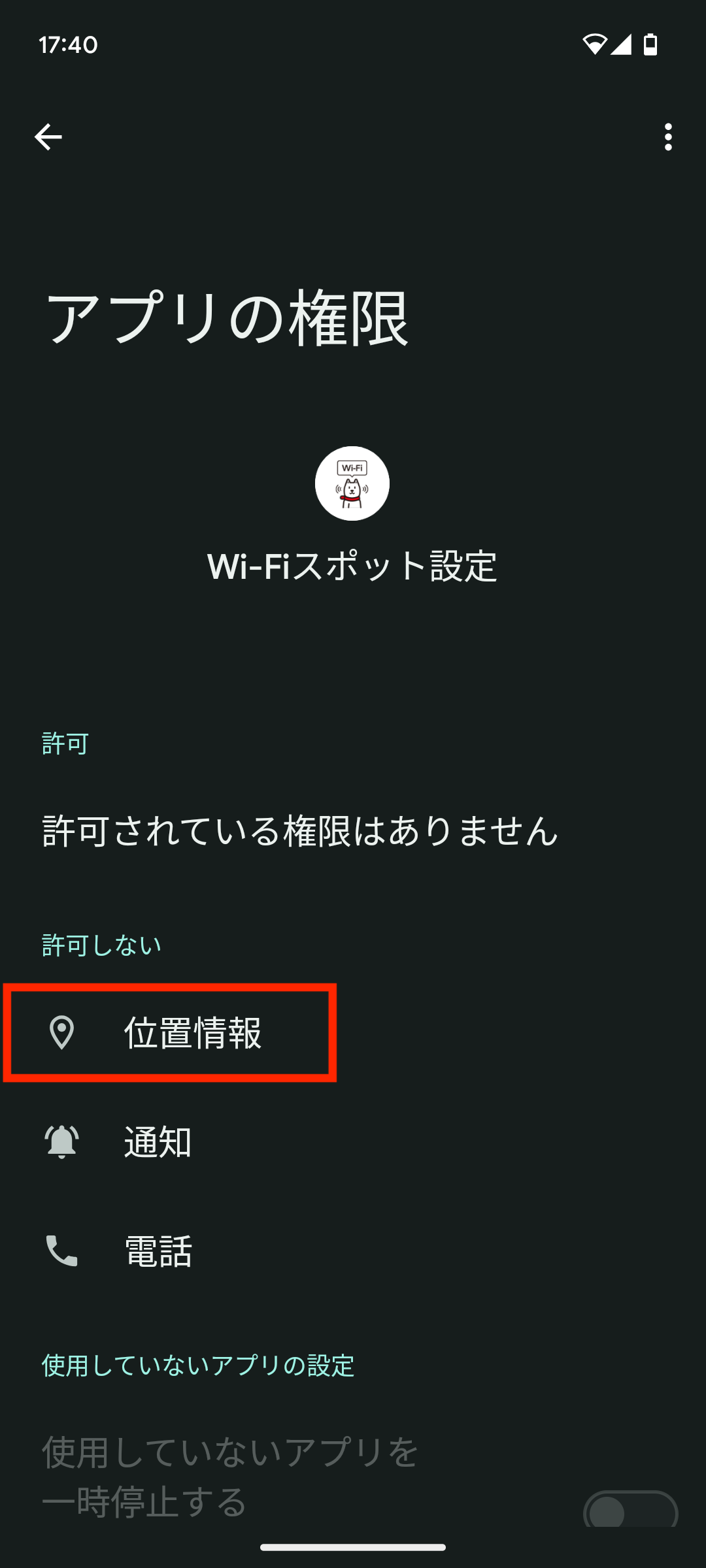Go back from the app permissions screen
This screenshot has height=1568, width=706.
pos(48,137)
